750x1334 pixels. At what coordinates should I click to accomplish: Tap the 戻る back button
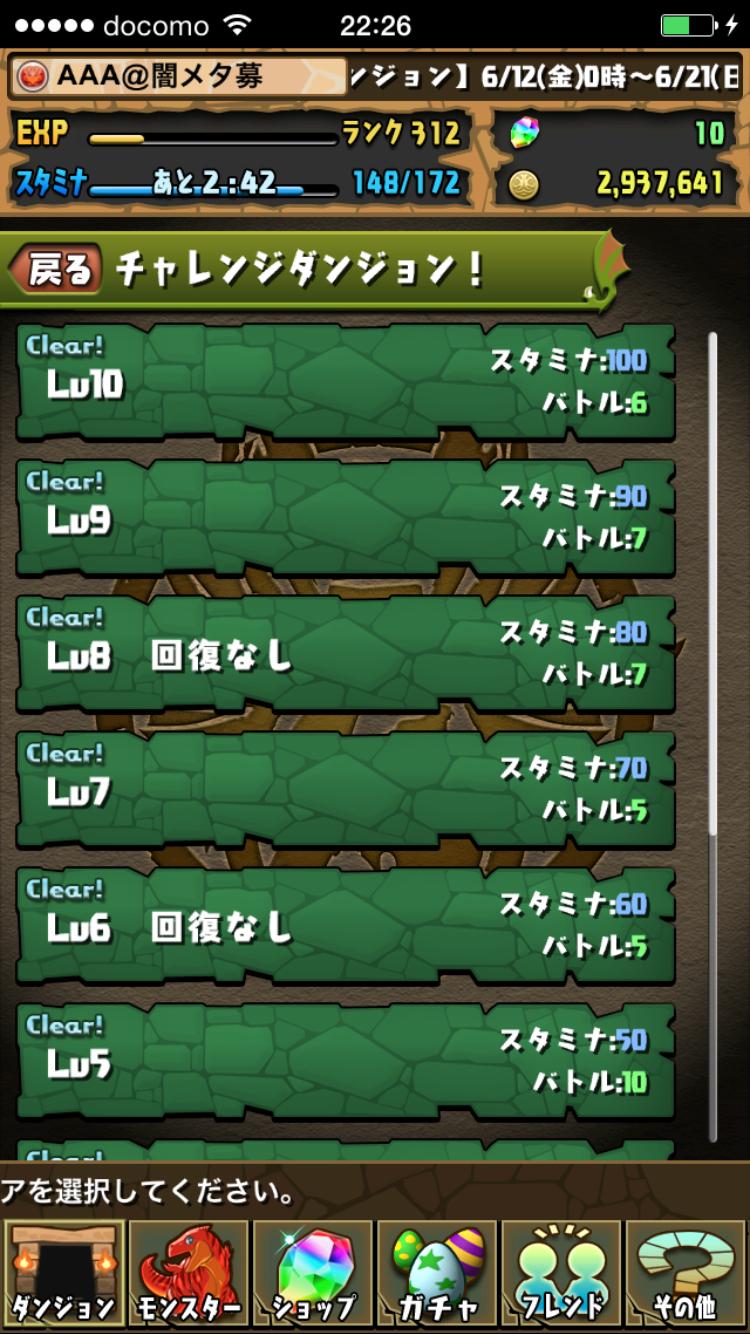(x=57, y=270)
